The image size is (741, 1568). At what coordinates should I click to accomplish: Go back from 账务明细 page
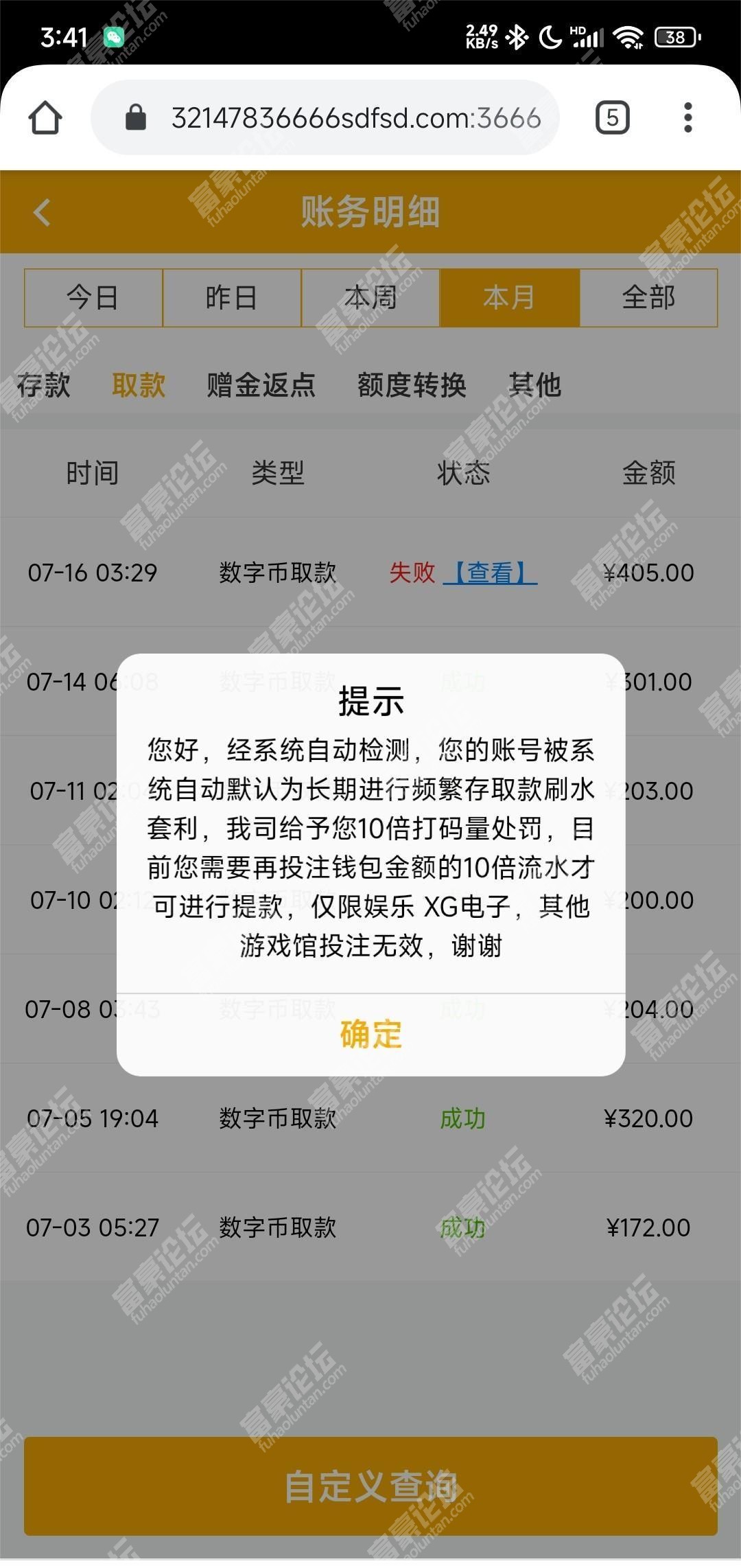42,212
